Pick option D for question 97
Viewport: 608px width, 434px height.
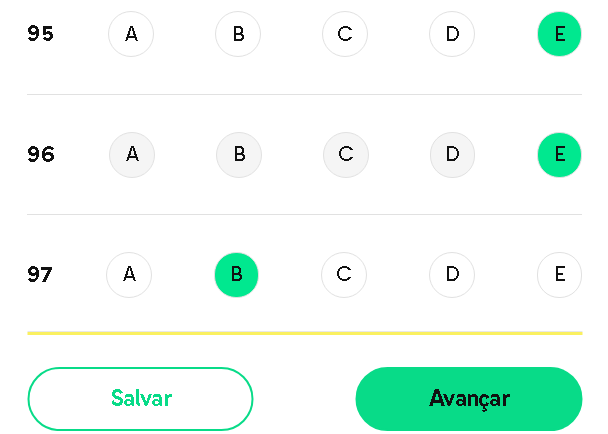(x=452, y=275)
